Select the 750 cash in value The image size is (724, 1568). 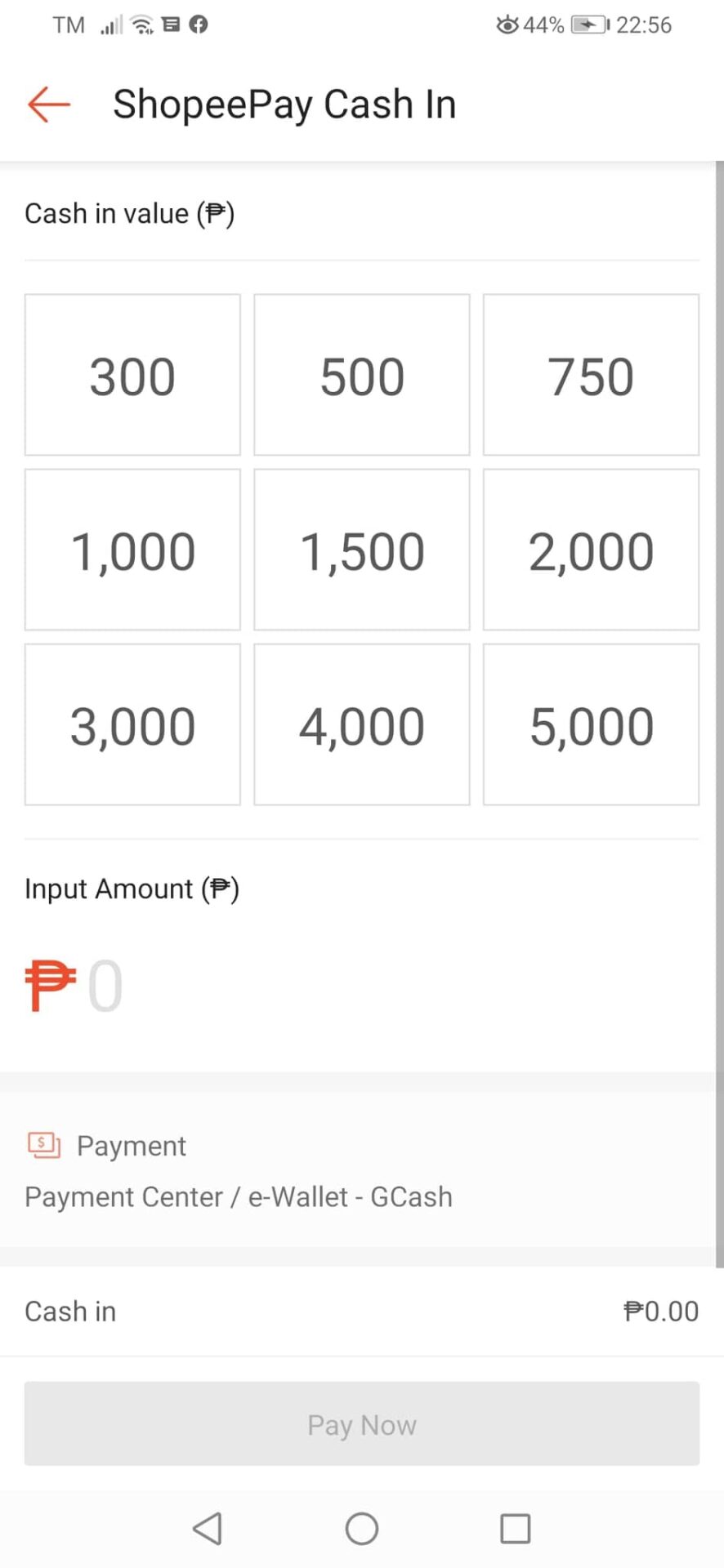[x=591, y=375]
